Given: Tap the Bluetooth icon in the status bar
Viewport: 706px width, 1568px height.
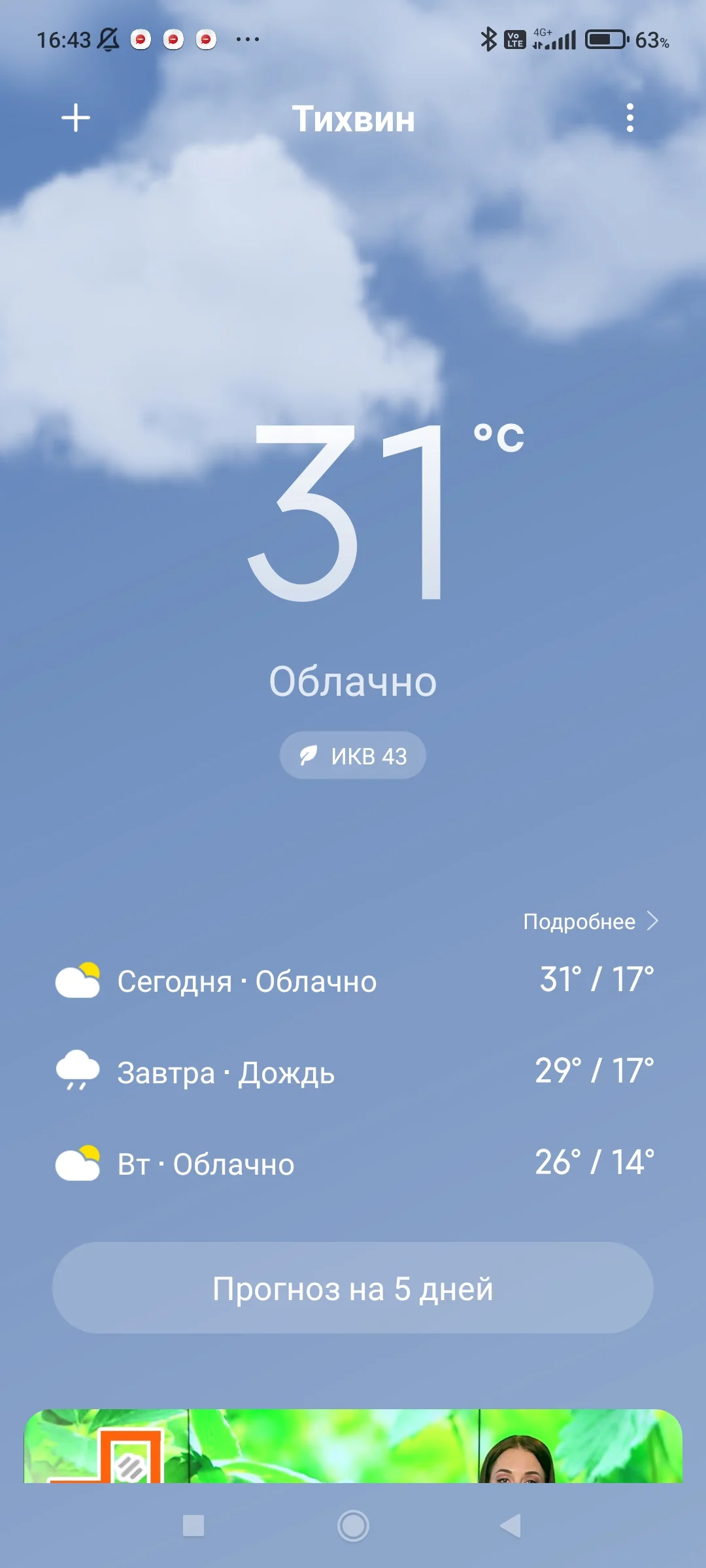Looking at the screenshot, I should pyautogui.click(x=488, y=39).
